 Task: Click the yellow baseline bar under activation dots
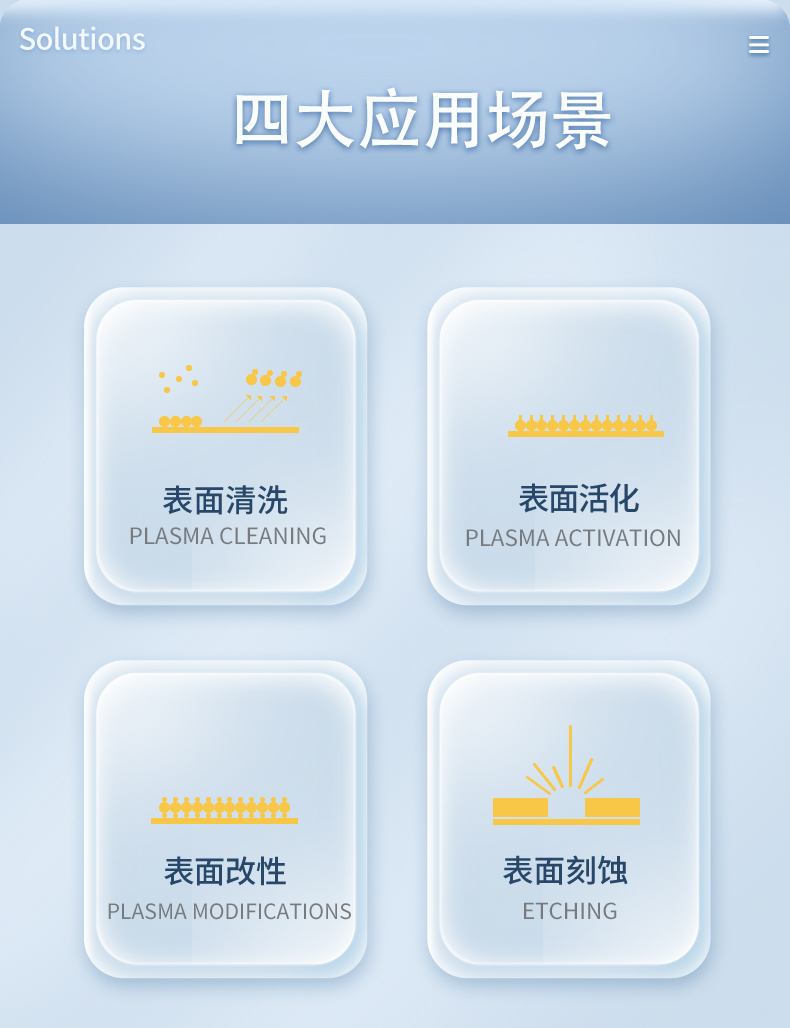[x=585, y=434]
